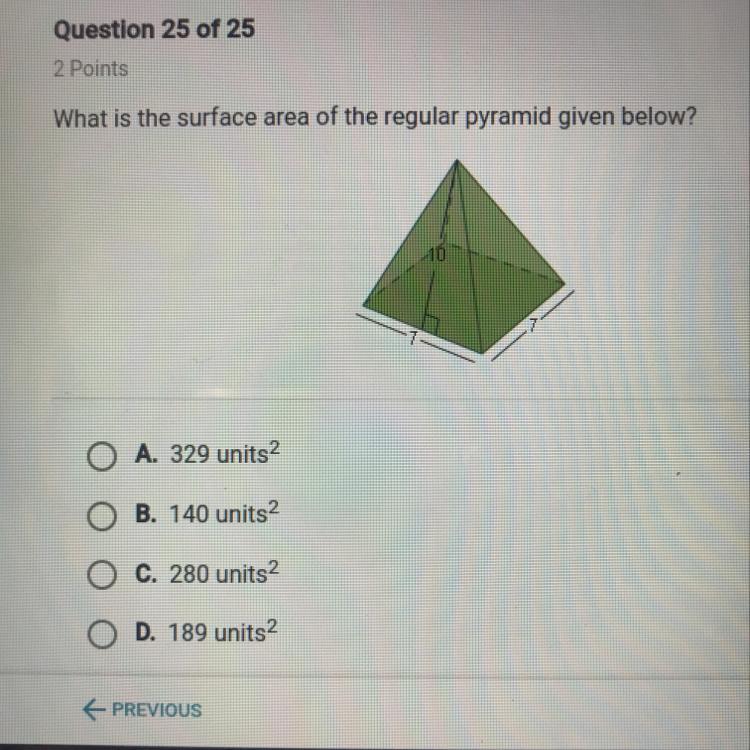
Task: Pick answer C. 280 units²
Action: (x=101, y=576)
